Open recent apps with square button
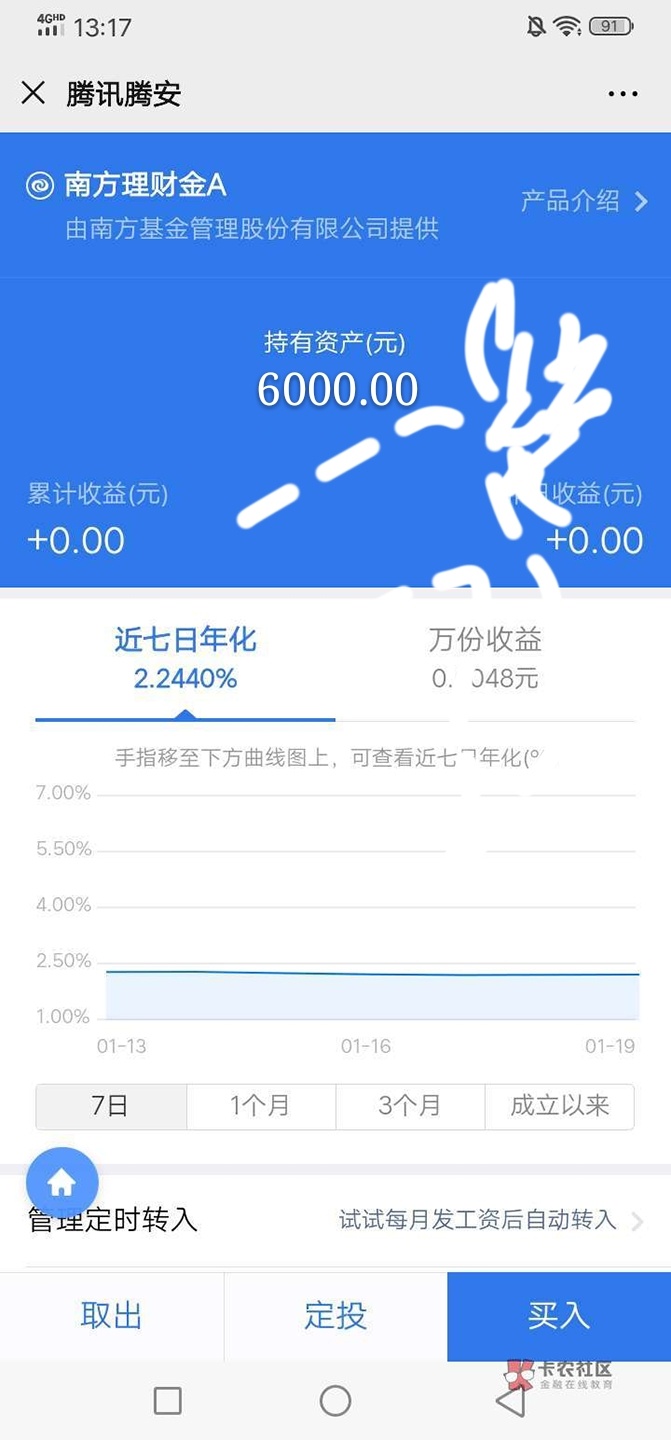The image size is (671, 1440). tap(168, 1401)
